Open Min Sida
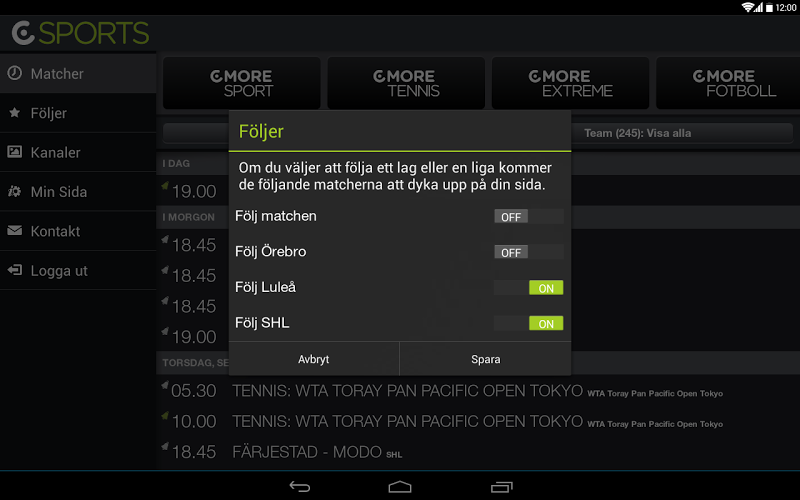This screenshot has height=500, width=800. coord(78,192)
